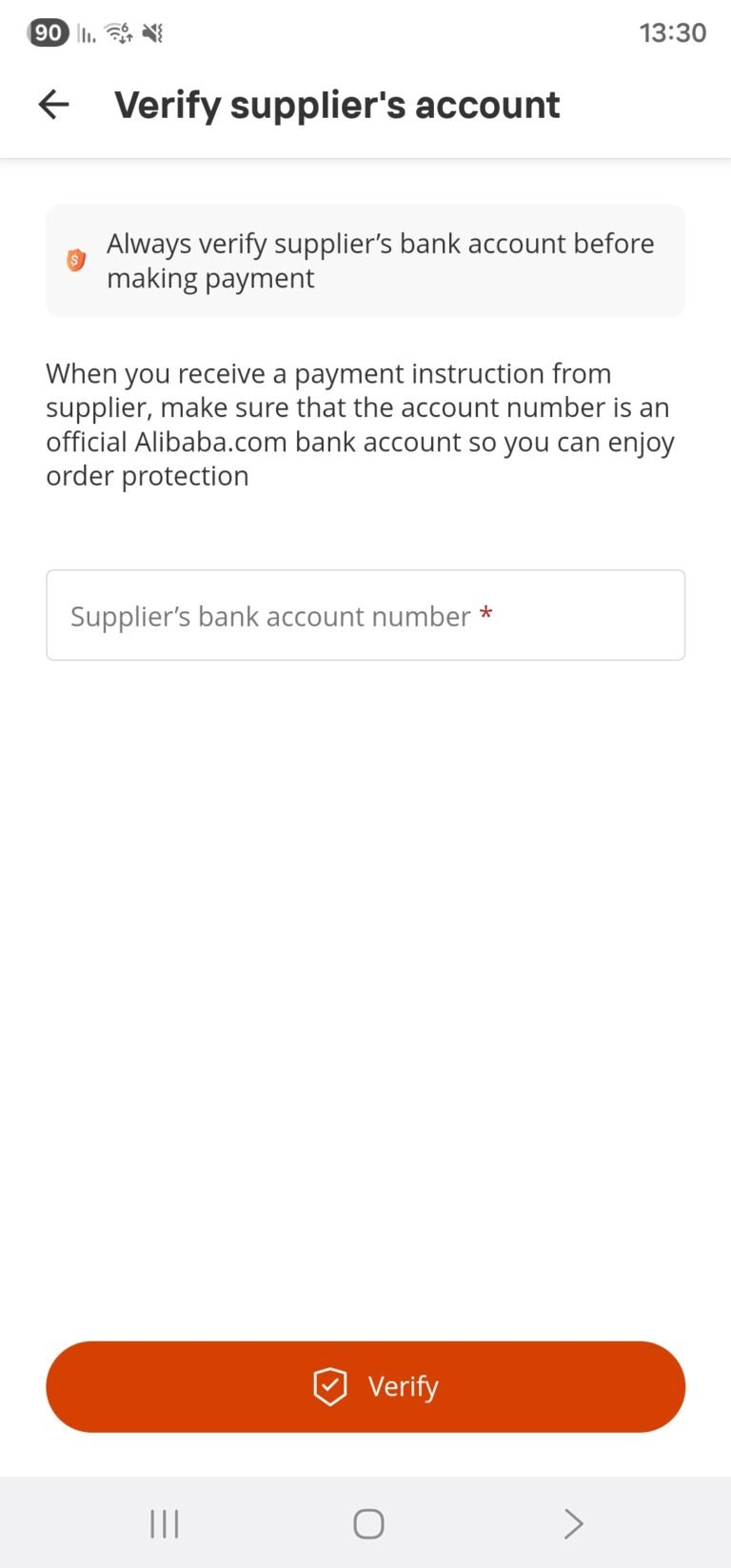Viewport: 731px width, 1568px height.
Task: Go back using the header arrow
Action: [53, 105]
